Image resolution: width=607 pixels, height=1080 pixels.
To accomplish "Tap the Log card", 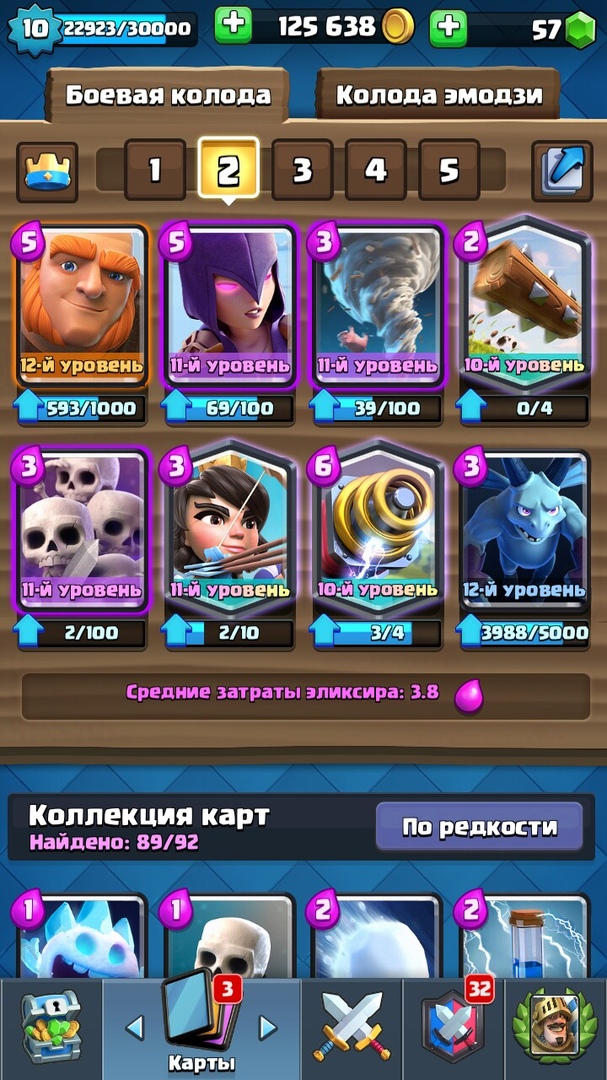I will click(524, 305).
